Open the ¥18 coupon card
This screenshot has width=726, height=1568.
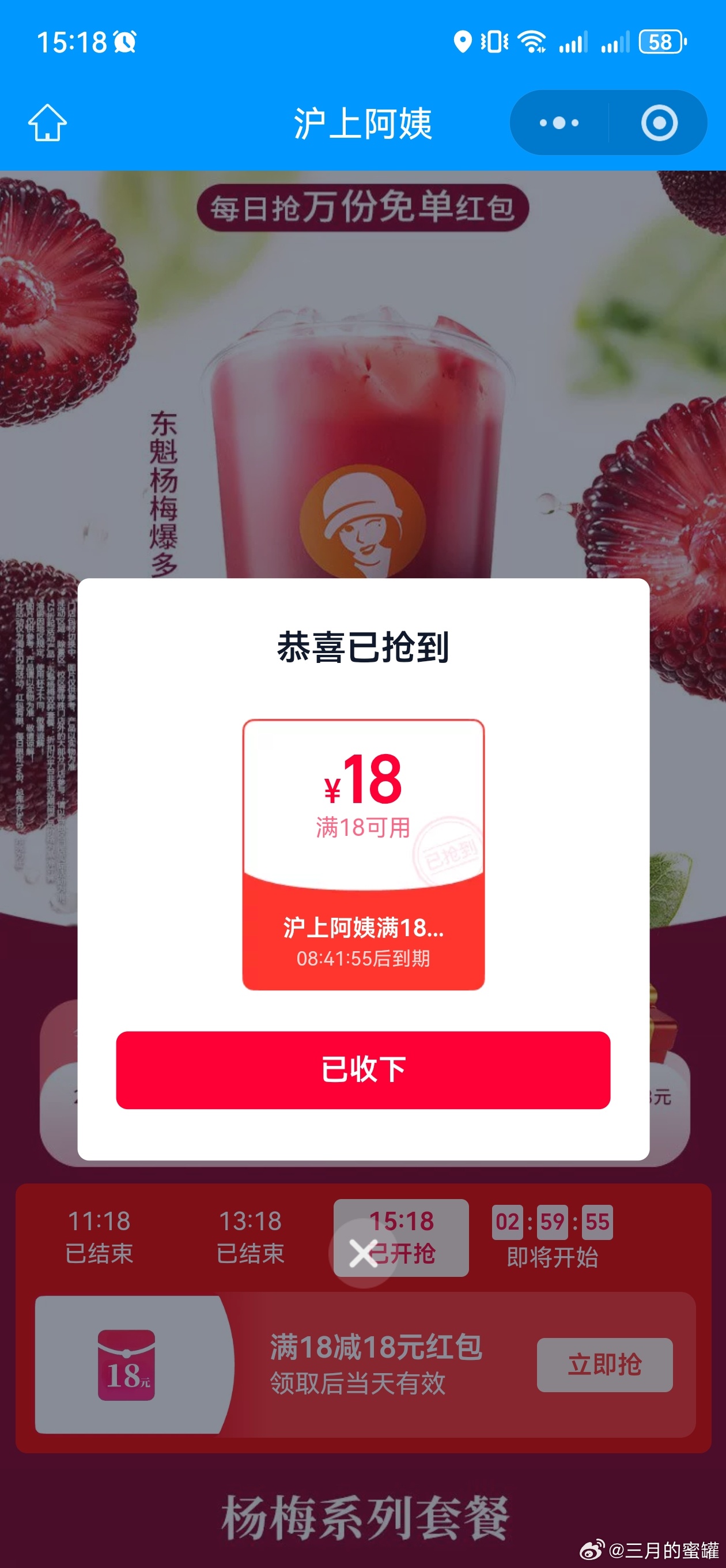coord(364,854)
